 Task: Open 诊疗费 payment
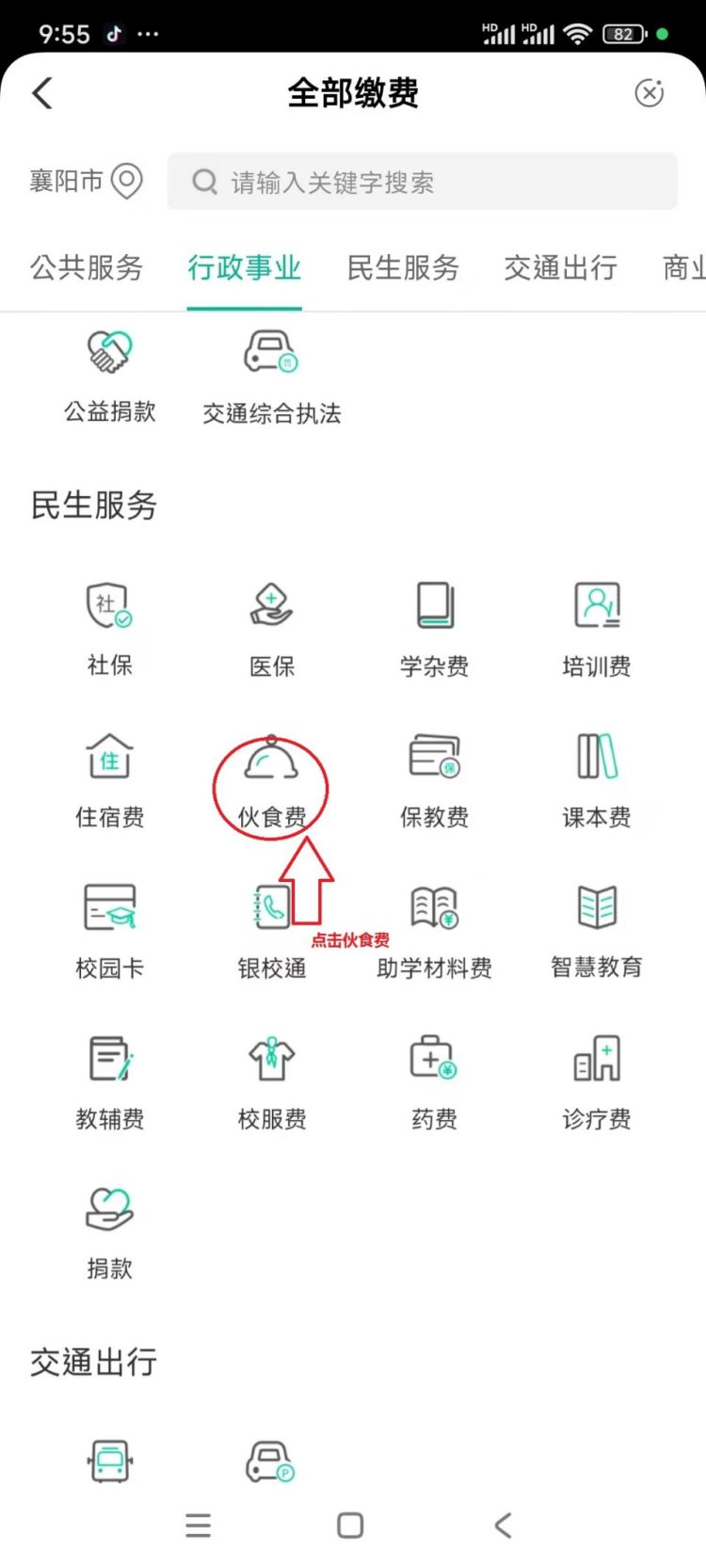click(x=596, y=1080)
